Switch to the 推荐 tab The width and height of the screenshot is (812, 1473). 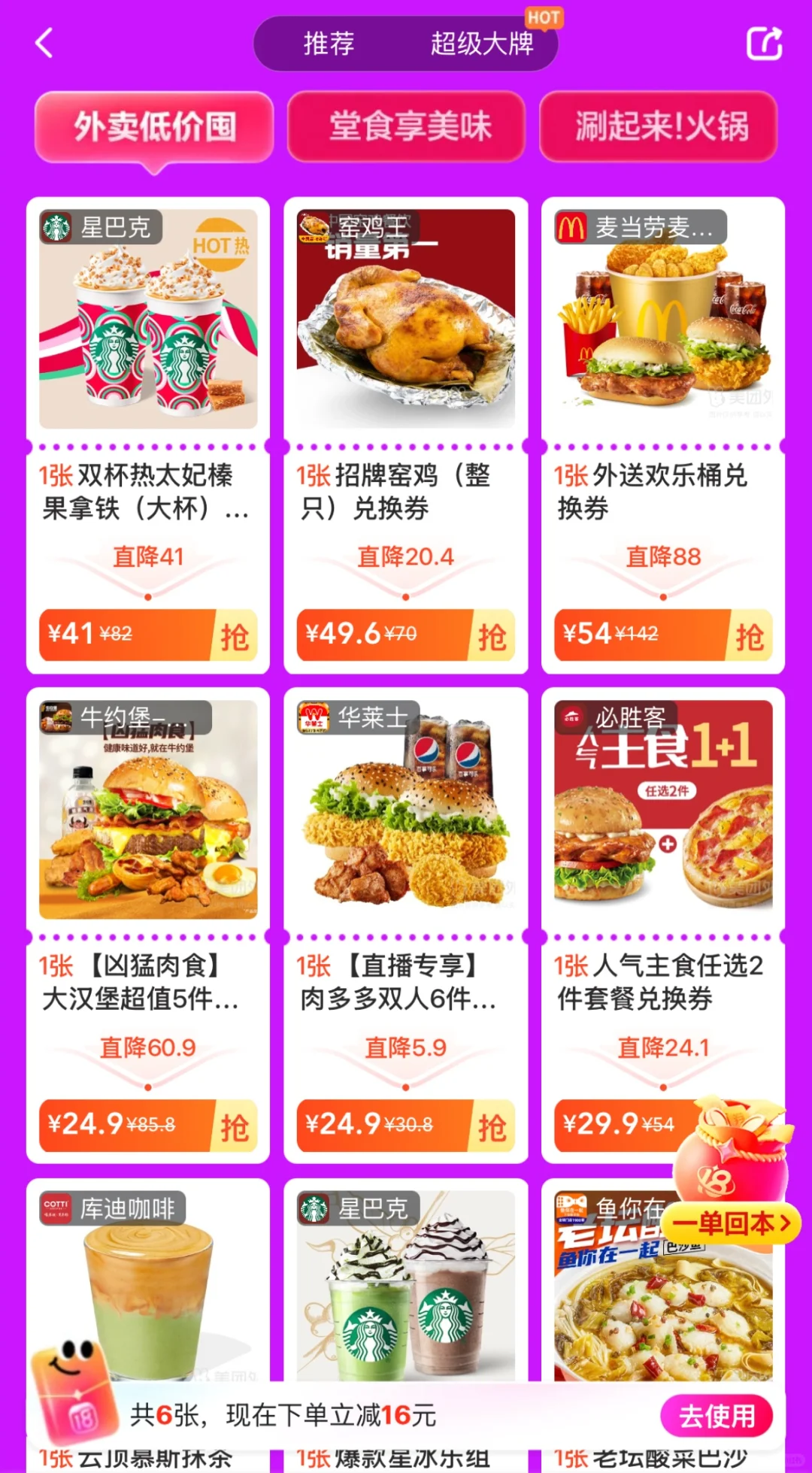tap(329, 44)
